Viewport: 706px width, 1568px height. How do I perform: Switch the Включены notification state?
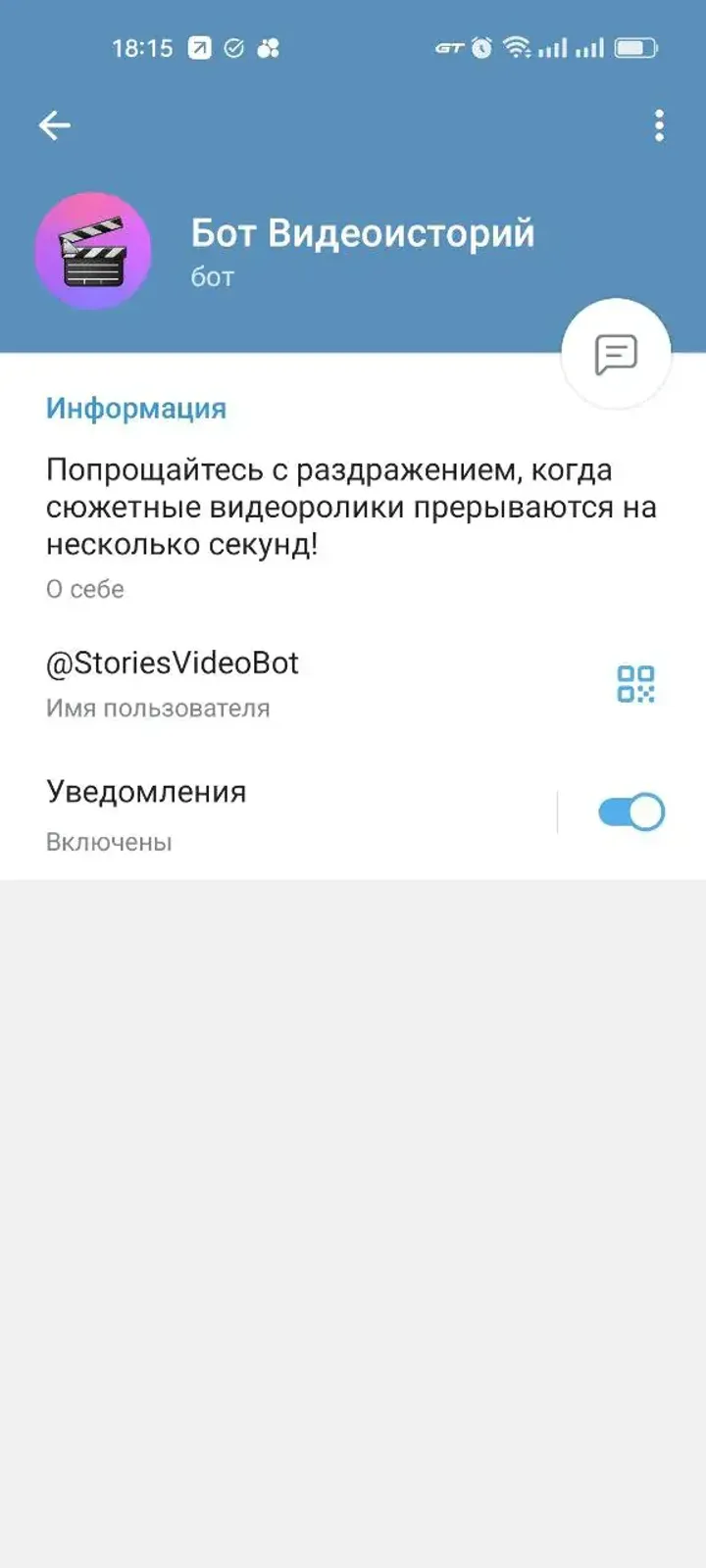click(632, 811)
